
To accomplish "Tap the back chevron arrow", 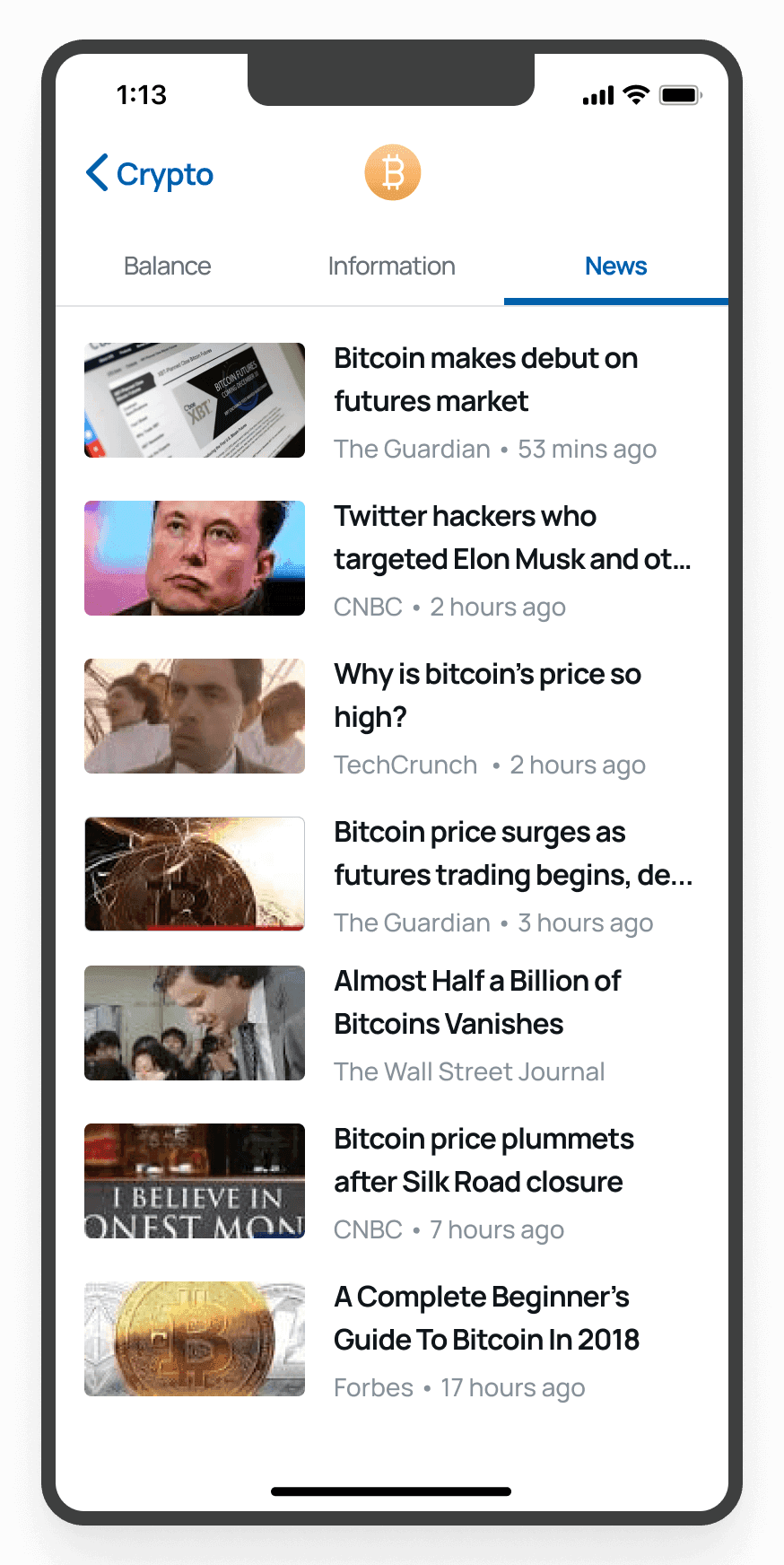I will (96, 173).
